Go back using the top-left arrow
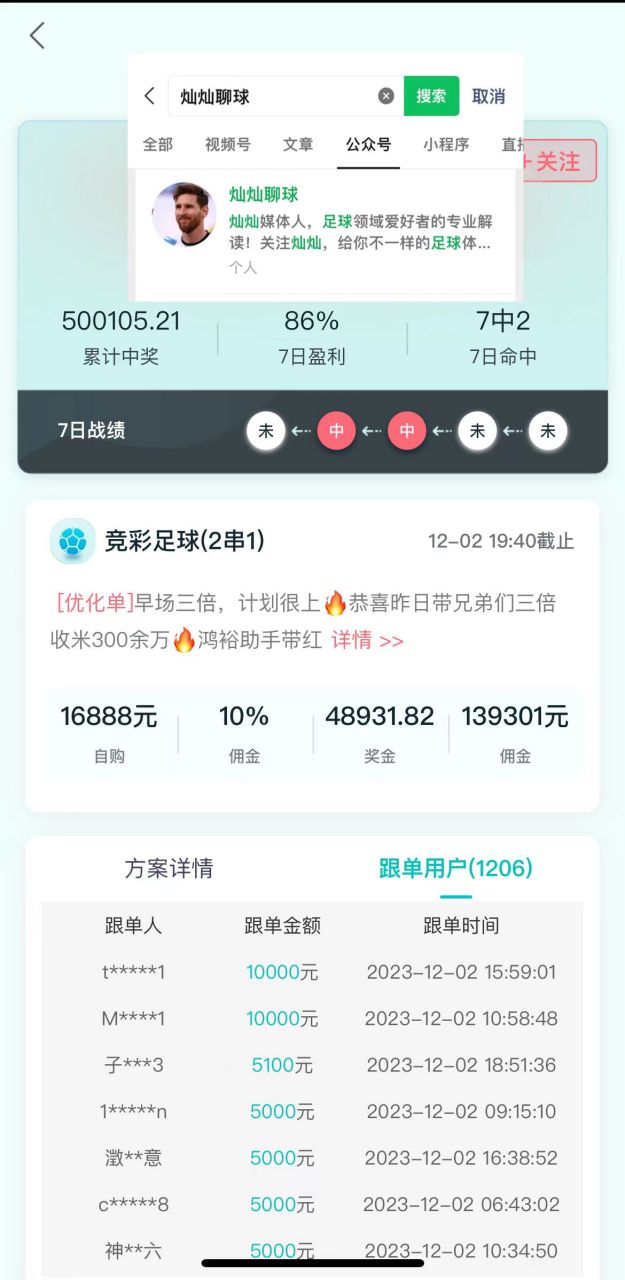Screen dimensions: 625x1280 point(38,36)
